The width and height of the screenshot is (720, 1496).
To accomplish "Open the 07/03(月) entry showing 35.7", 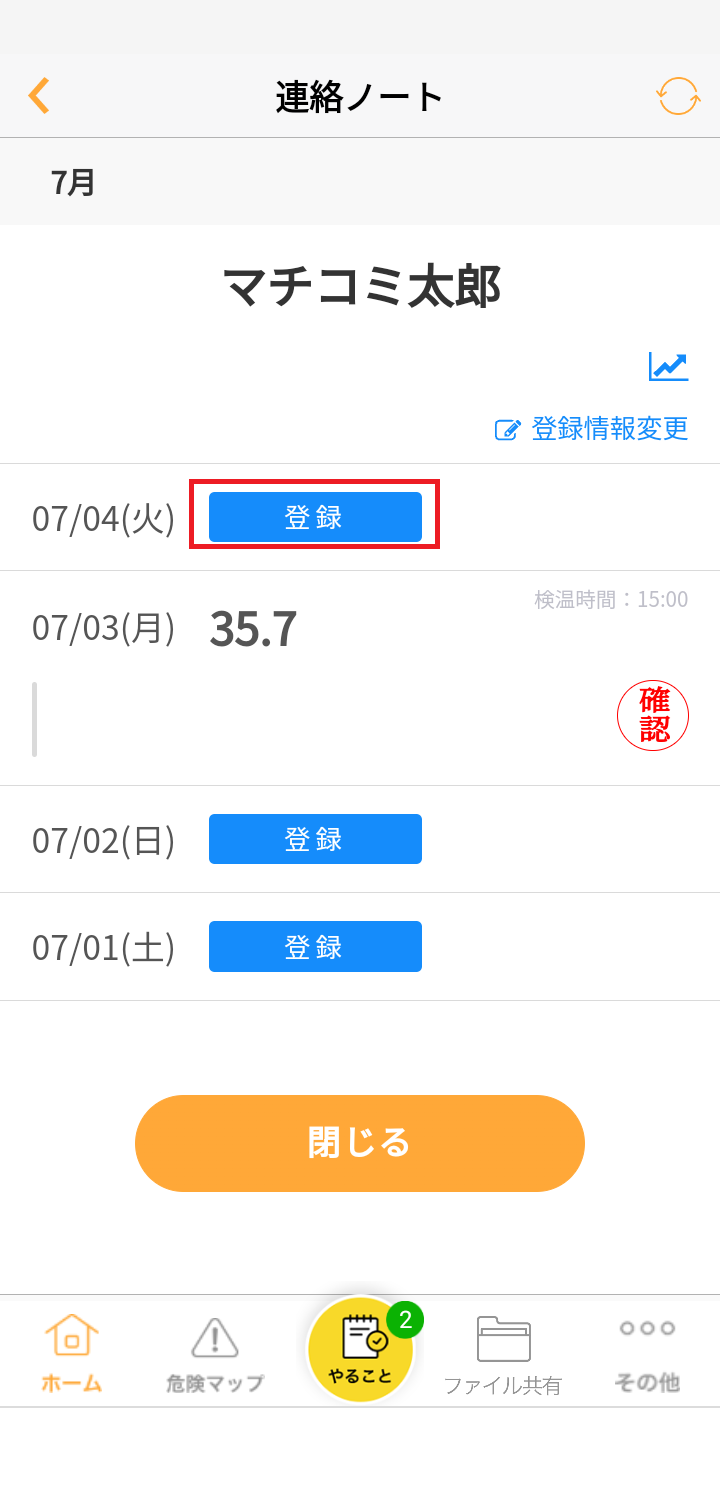I will (x=360, y=678).
